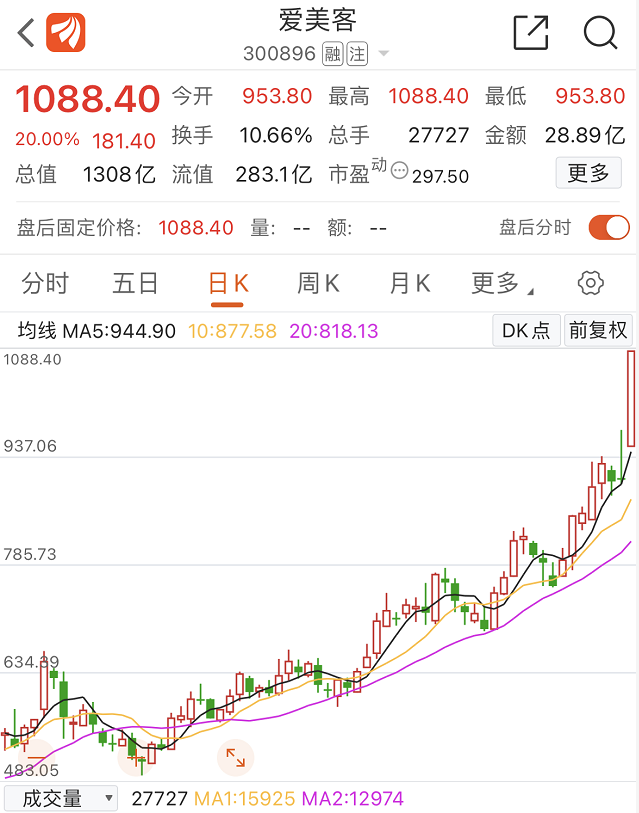Open the 成交量 indicator dropdown
The width and height of the screenshot is (639, 813).
tap(60, 798)
